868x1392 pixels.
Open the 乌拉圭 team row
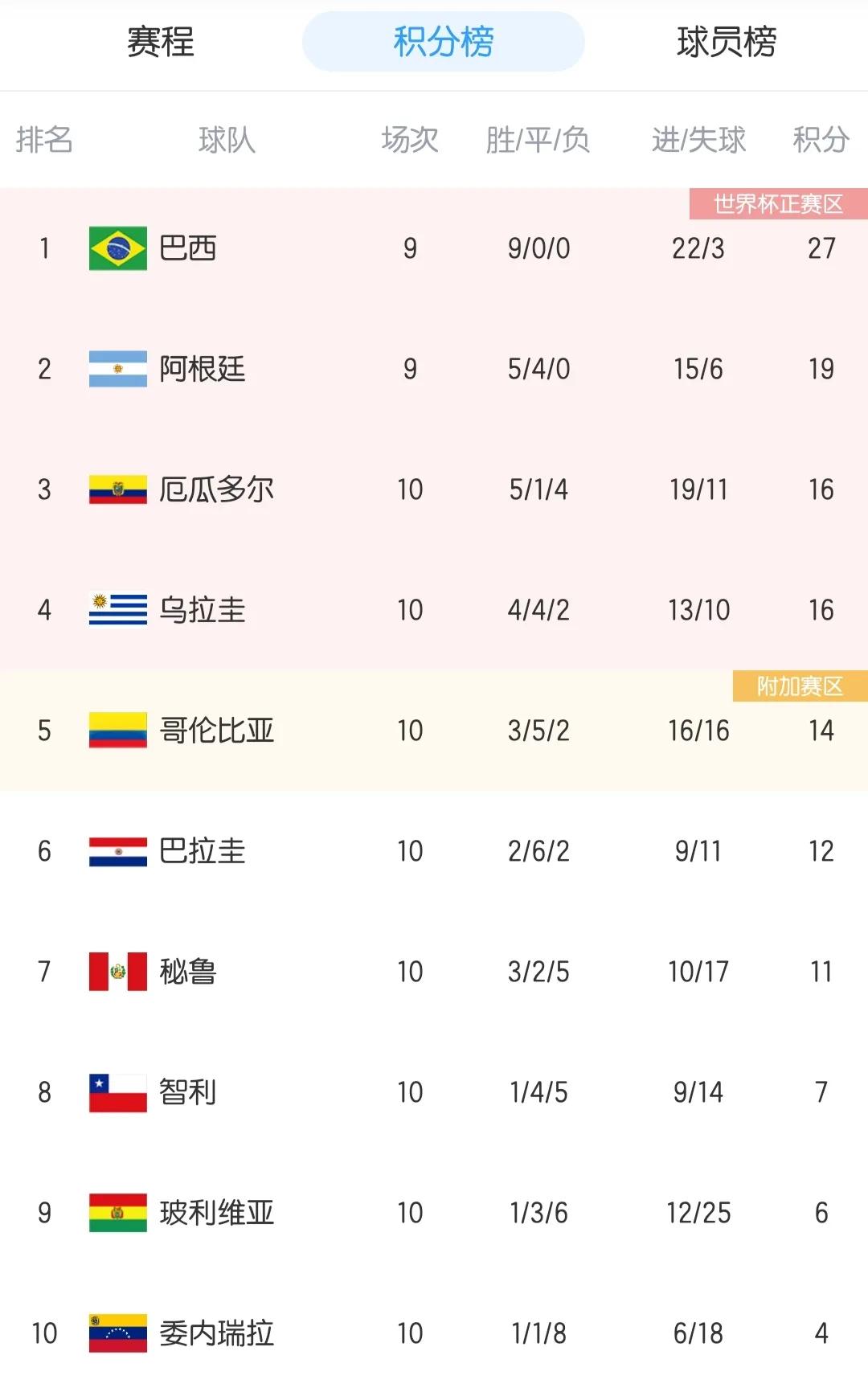202,610
